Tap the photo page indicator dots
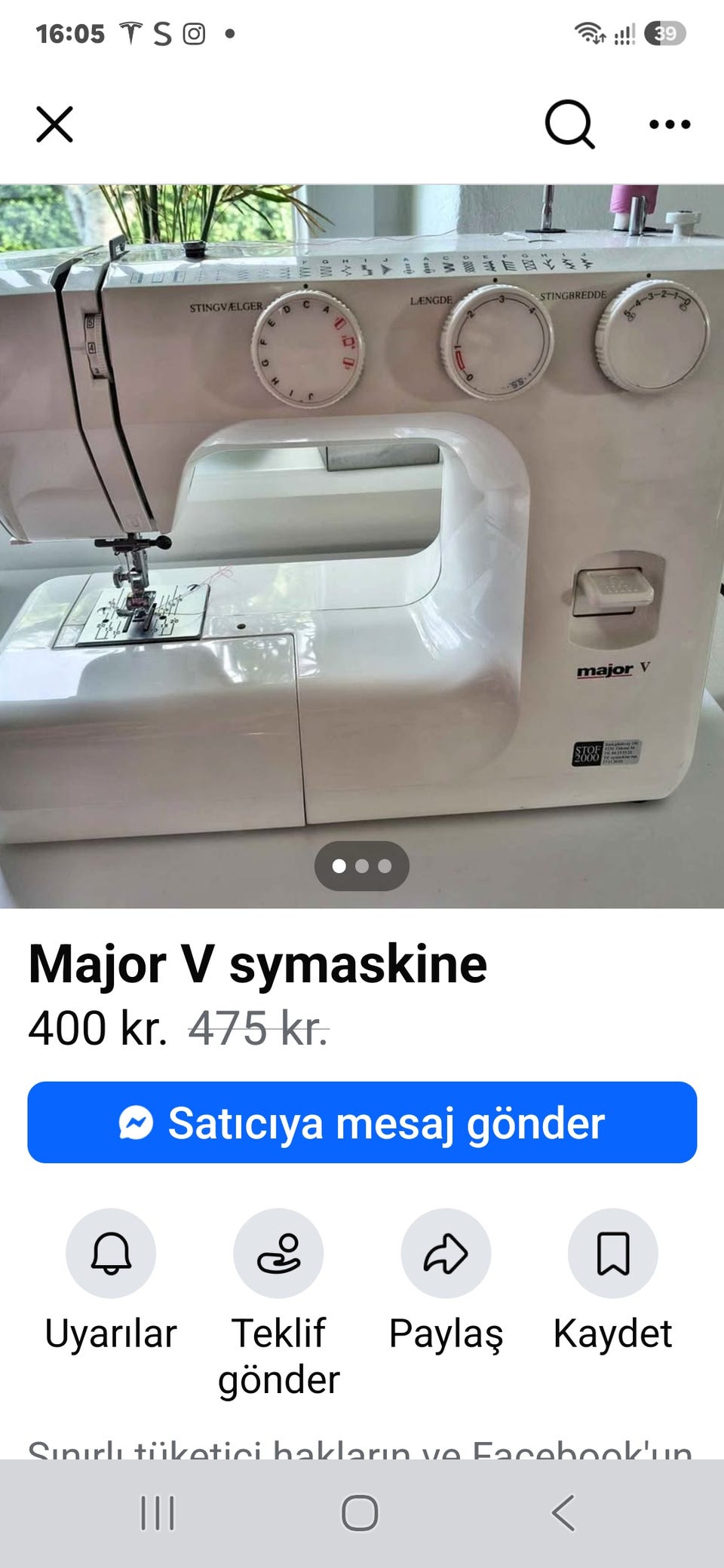Image resolution: width=724 pixels, height=1568 pixels. (362, 866)
